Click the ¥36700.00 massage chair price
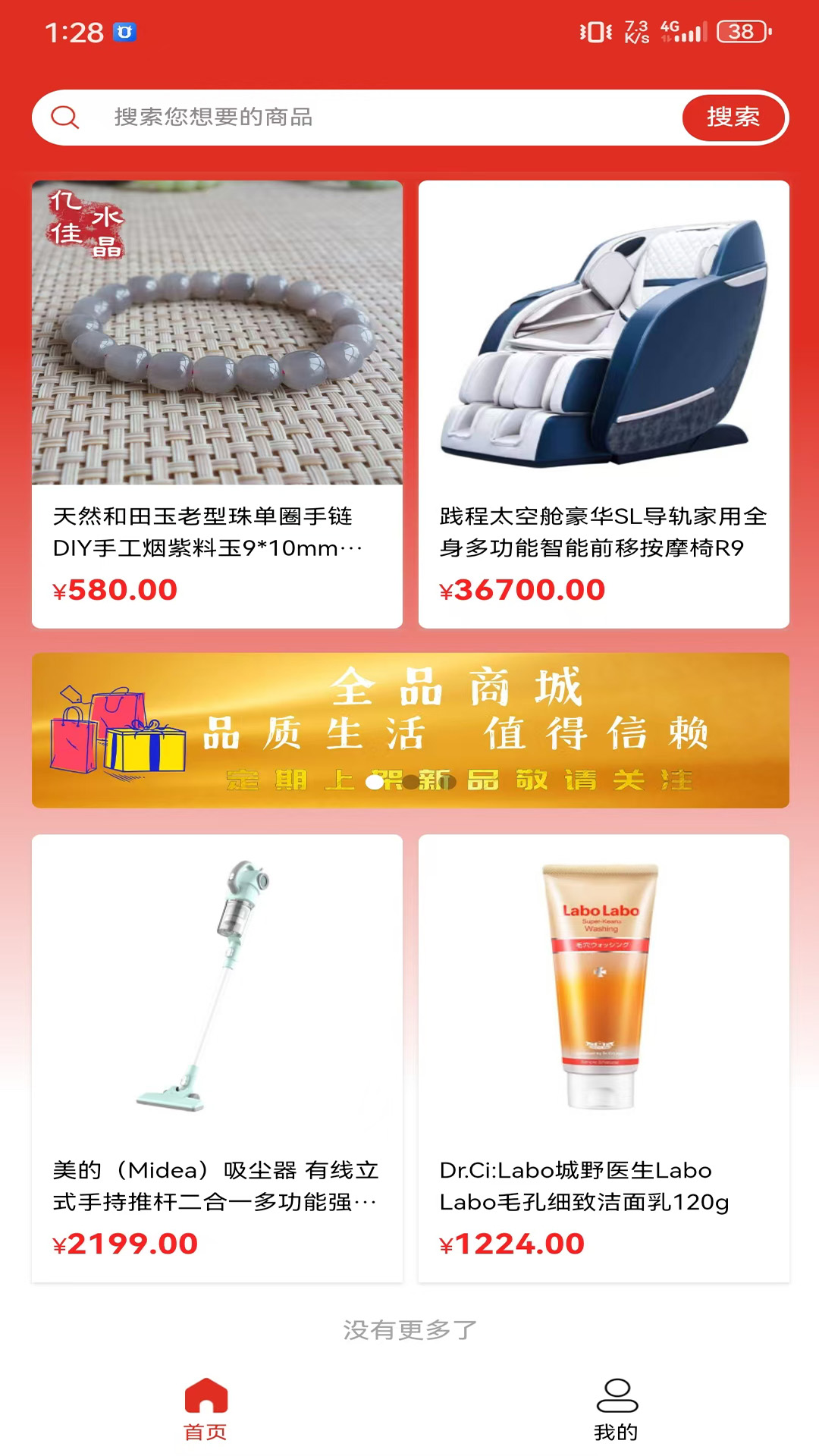This screenshot has height=1456, width=819. pos(523,589)
